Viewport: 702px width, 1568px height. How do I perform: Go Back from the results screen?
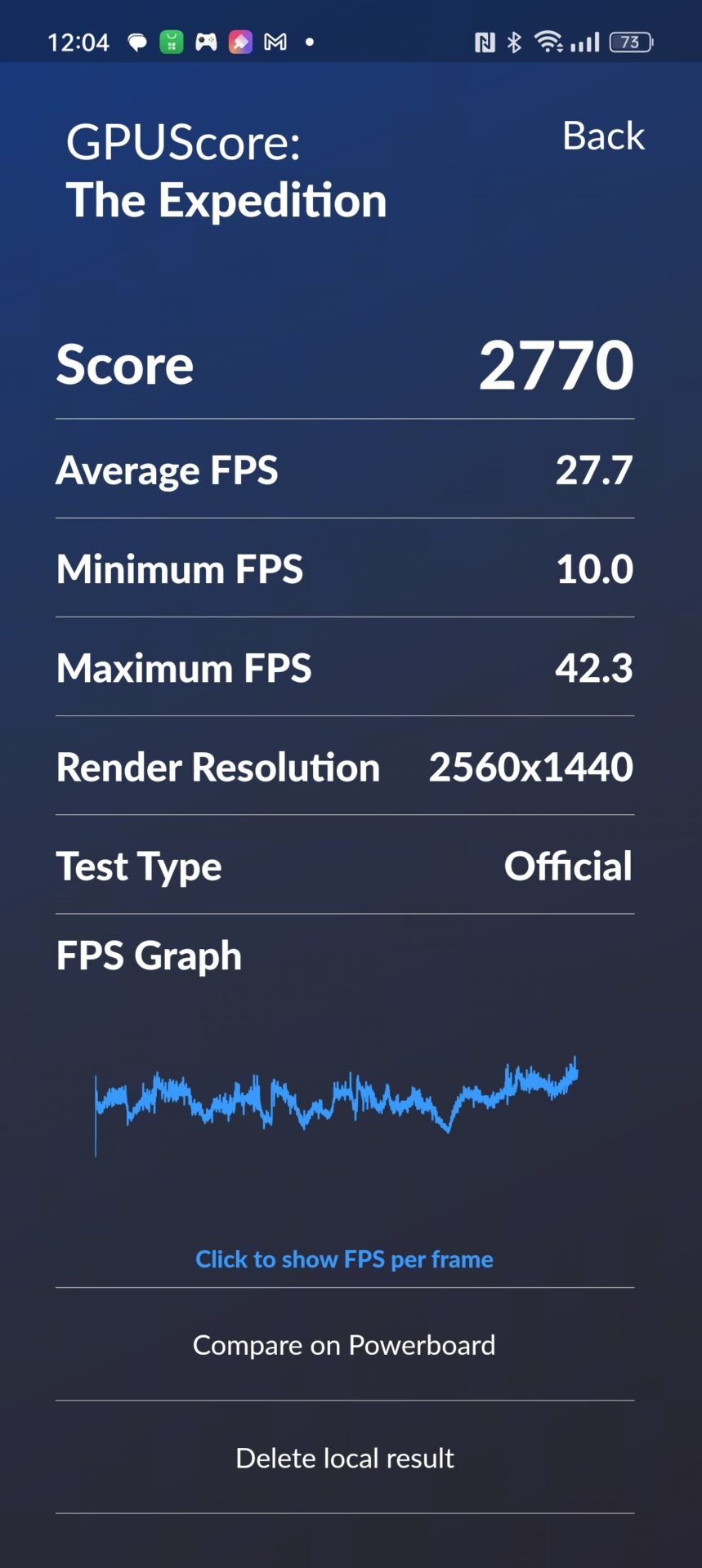(603, 136)
